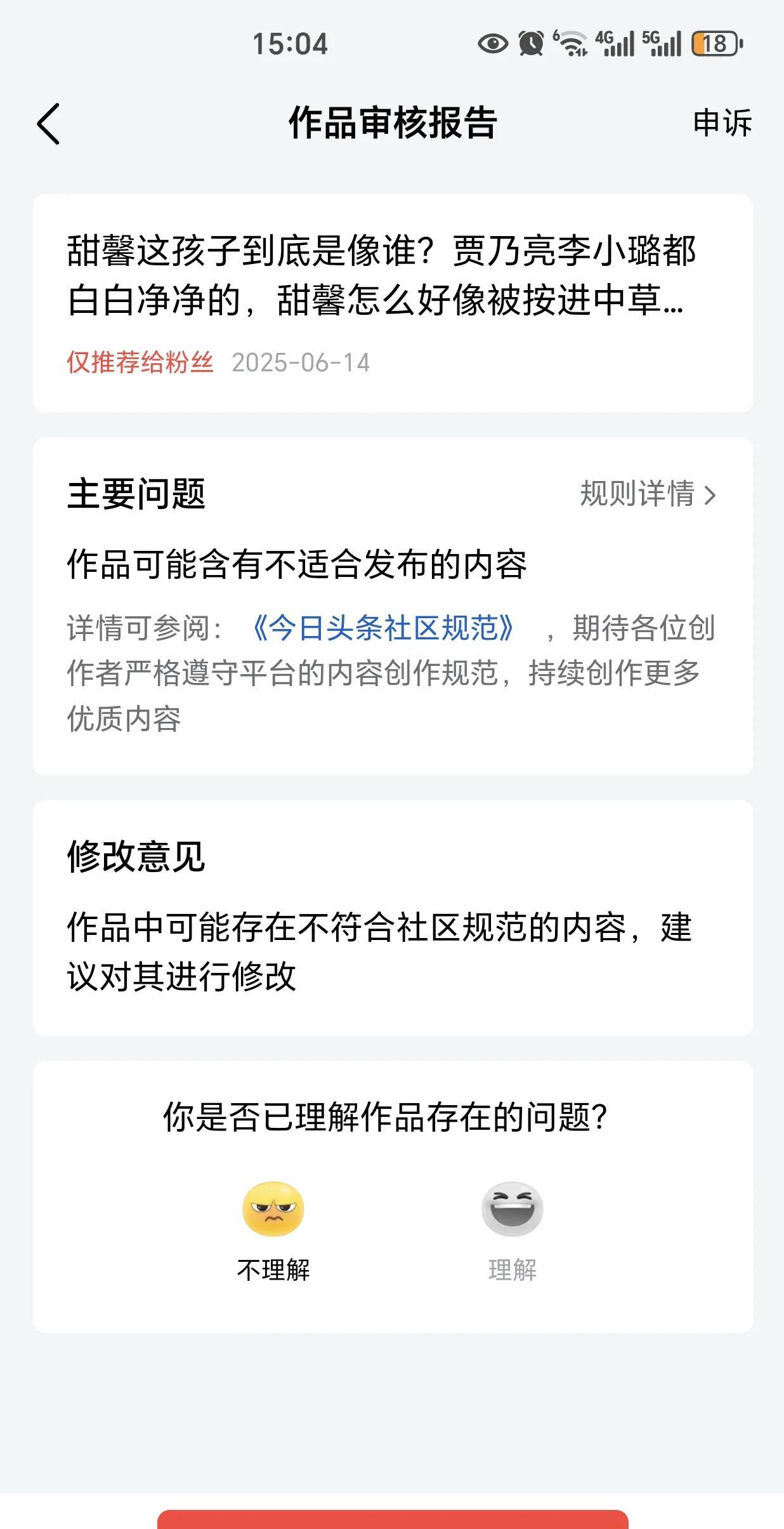The height and width of the screenshot is (1529, 784).
Task: Choose the 理解 laughing emoji option
Action: [513, 1231]
